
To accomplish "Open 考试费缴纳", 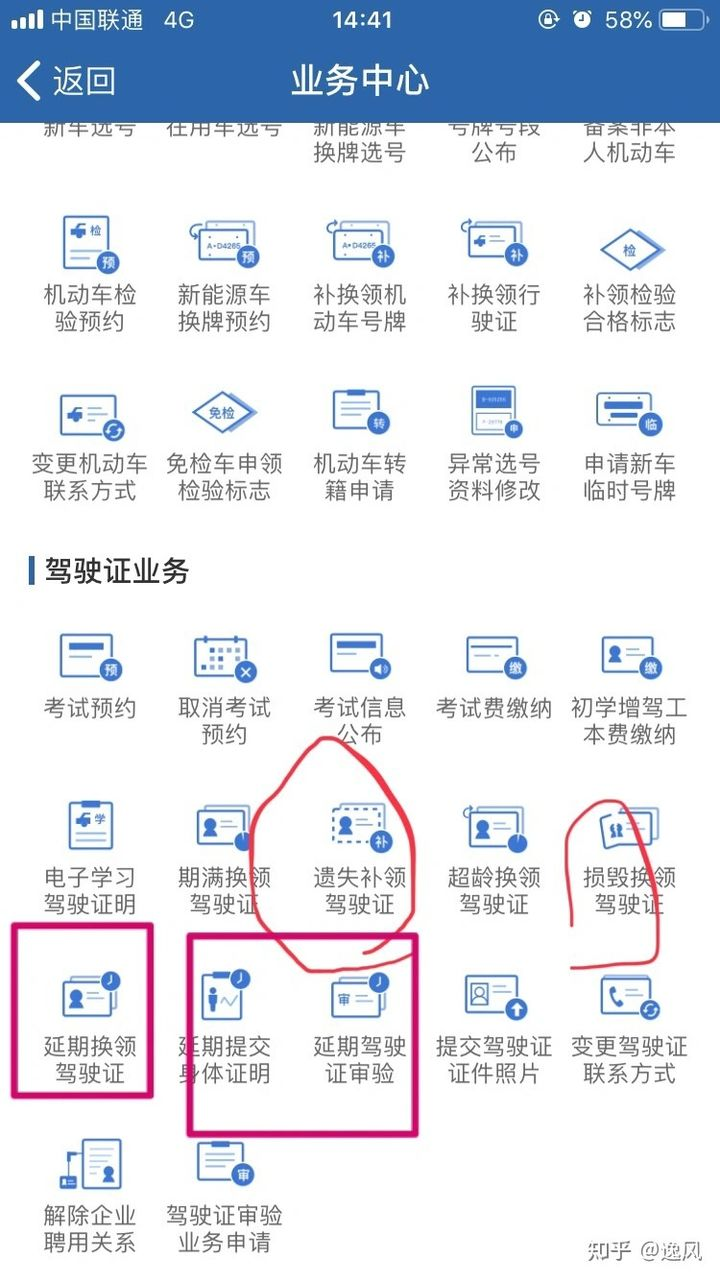I will [494, 675].
